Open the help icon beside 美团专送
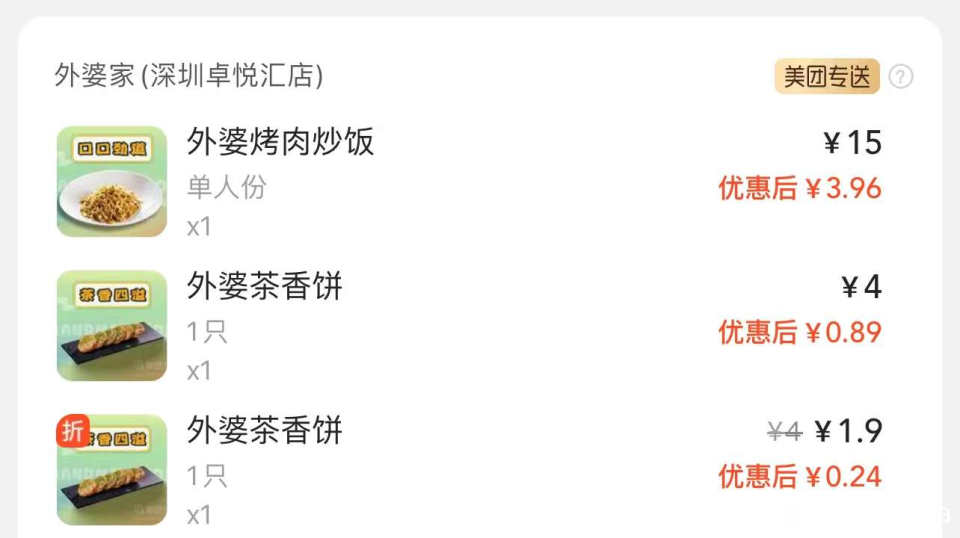The width and height of the screenshot is (960, 538). click(x=900, y=76)
